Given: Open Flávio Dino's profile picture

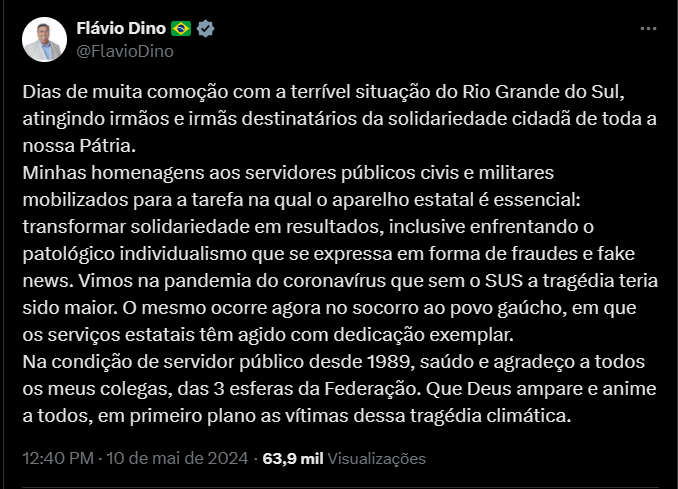Looking at the screenshot, I should pyautogui.click(x=43, y=39).
